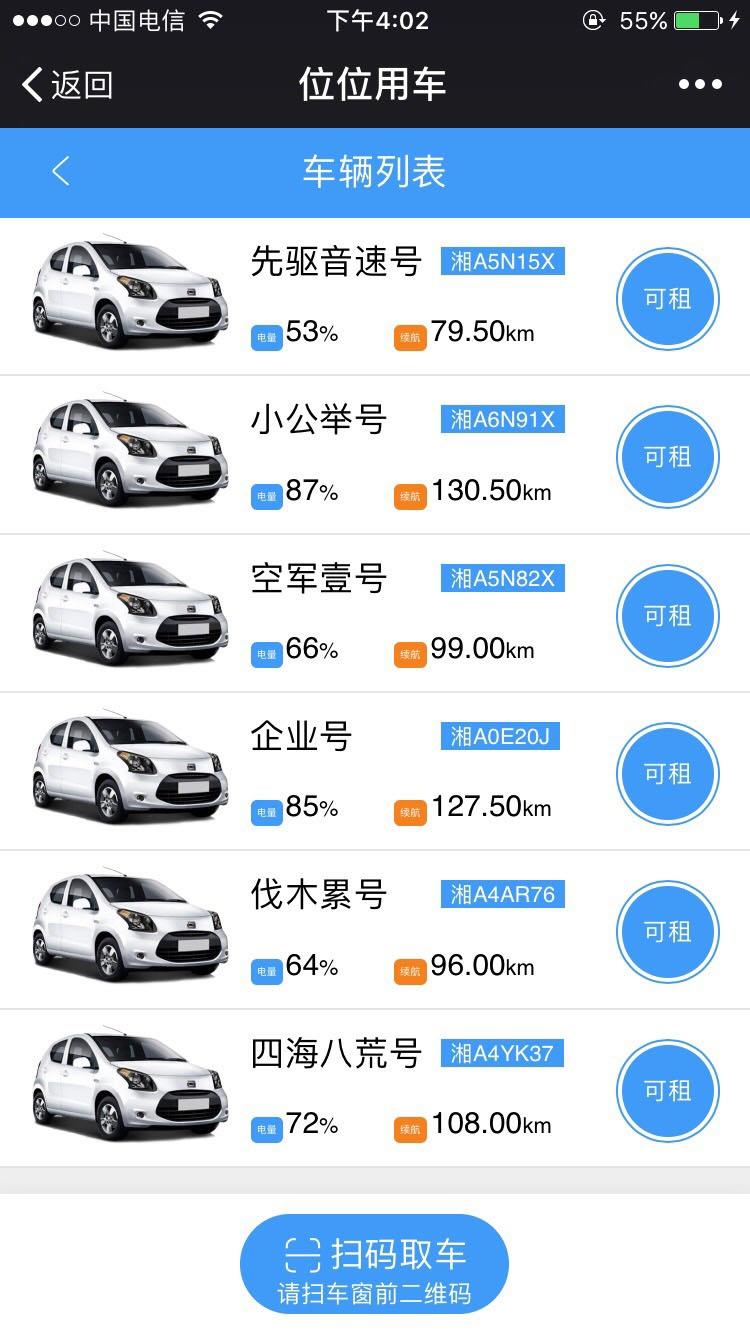The image size is (750, 1334).
Task: Open the three-dot overflow menu
Action: tap(700, 85)
